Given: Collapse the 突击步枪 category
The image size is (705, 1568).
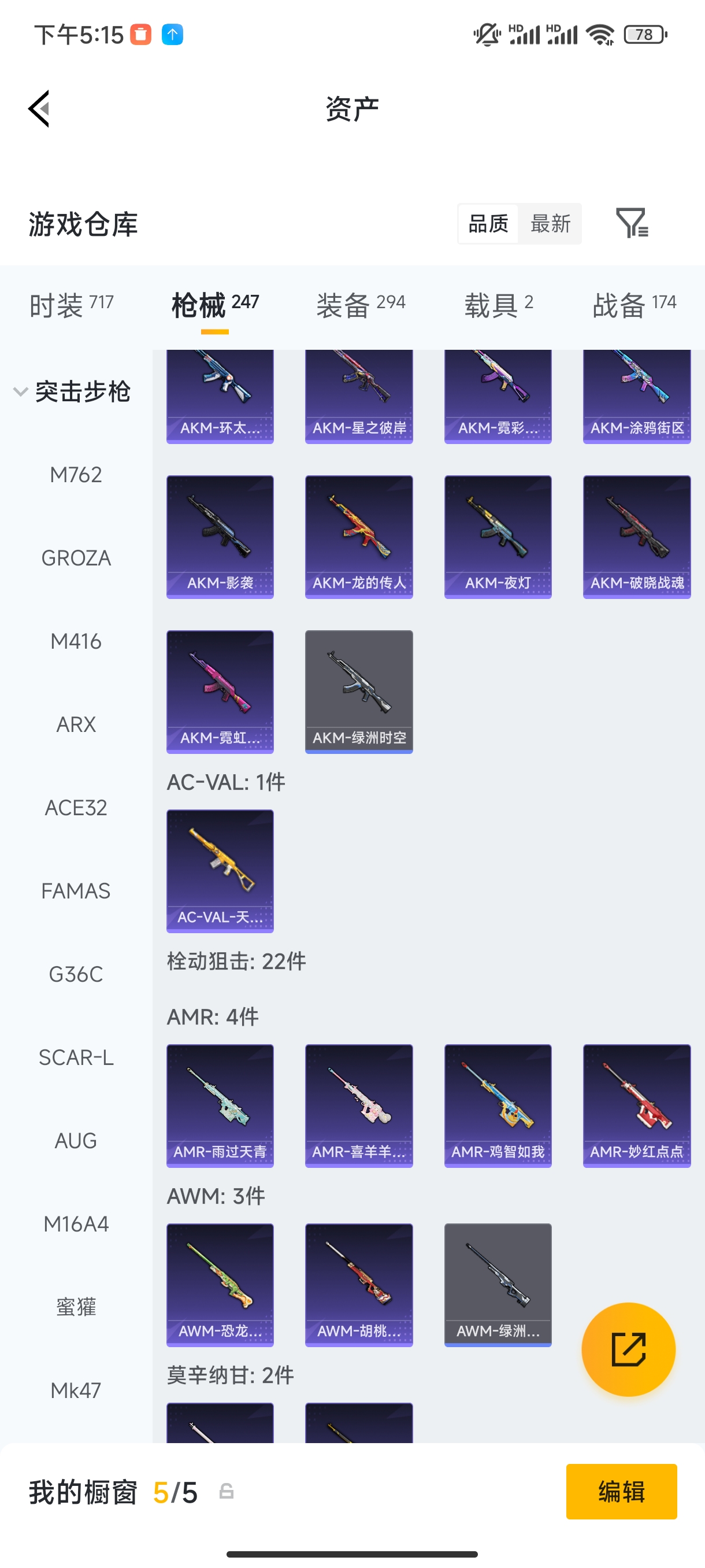Looking at the screenshot, I should pos(73,391).
